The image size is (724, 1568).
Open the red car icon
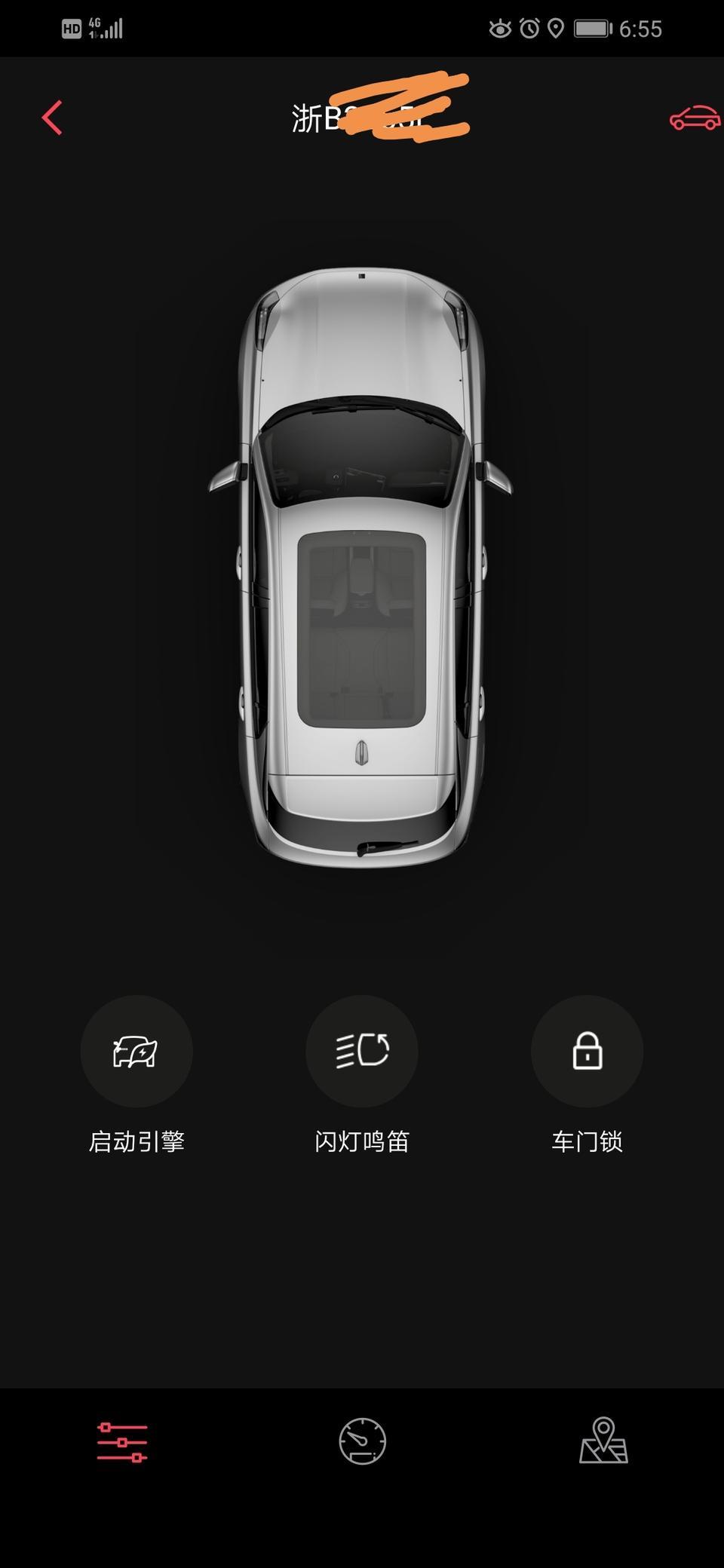(x=694, y=118)
